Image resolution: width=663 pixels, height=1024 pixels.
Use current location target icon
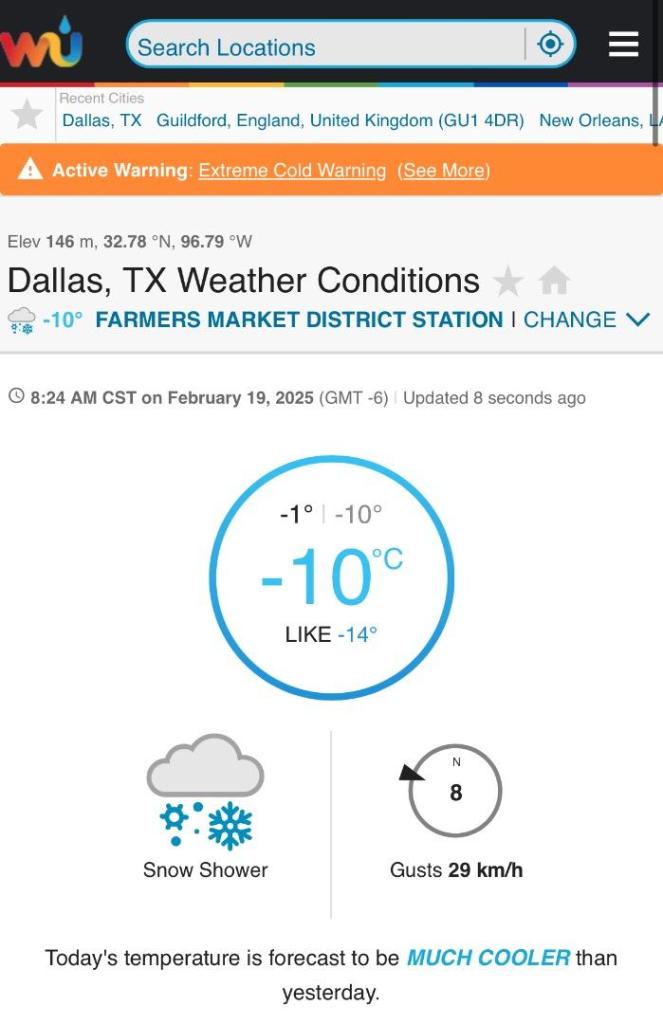click(x=550, y=45)
